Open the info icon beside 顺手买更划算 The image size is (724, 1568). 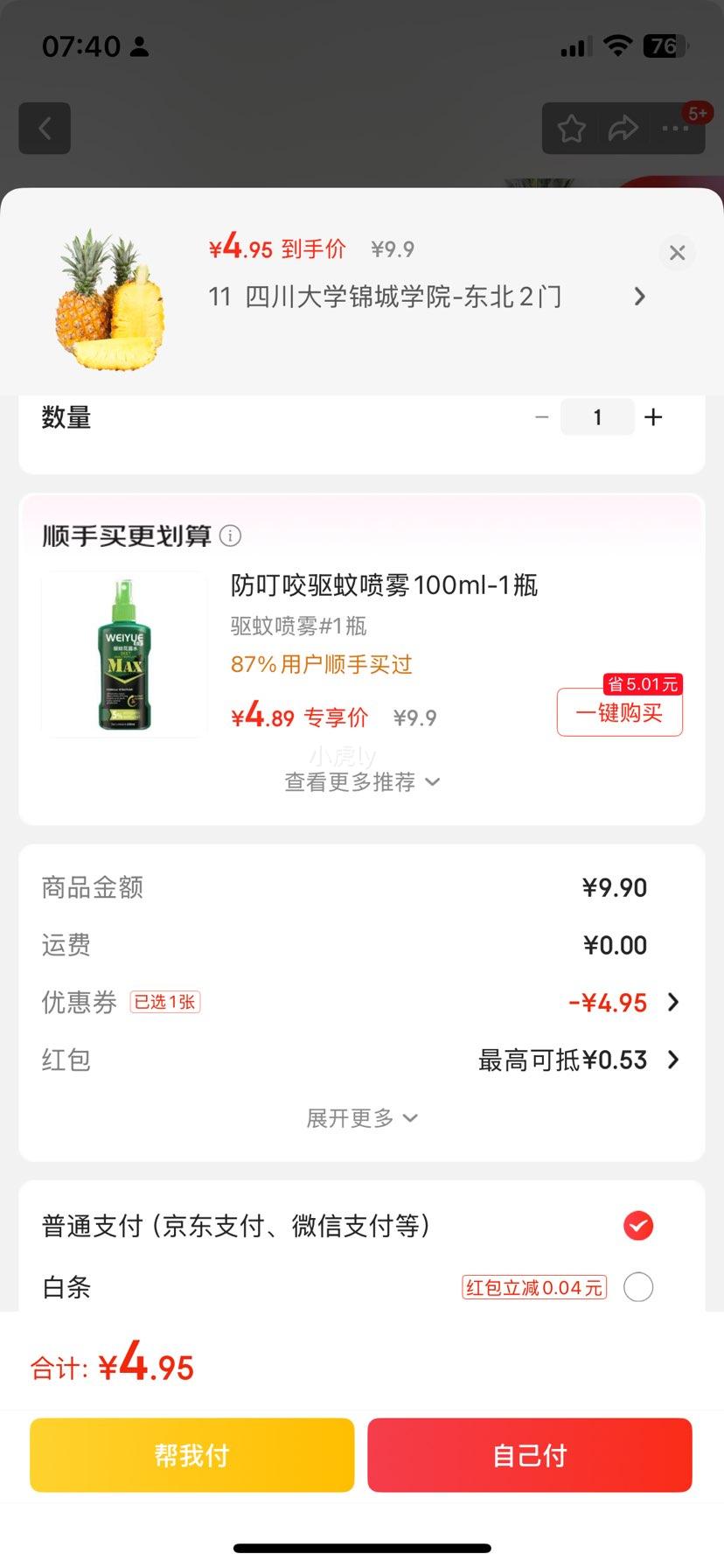pyautogui.click(x=230, y=535)
